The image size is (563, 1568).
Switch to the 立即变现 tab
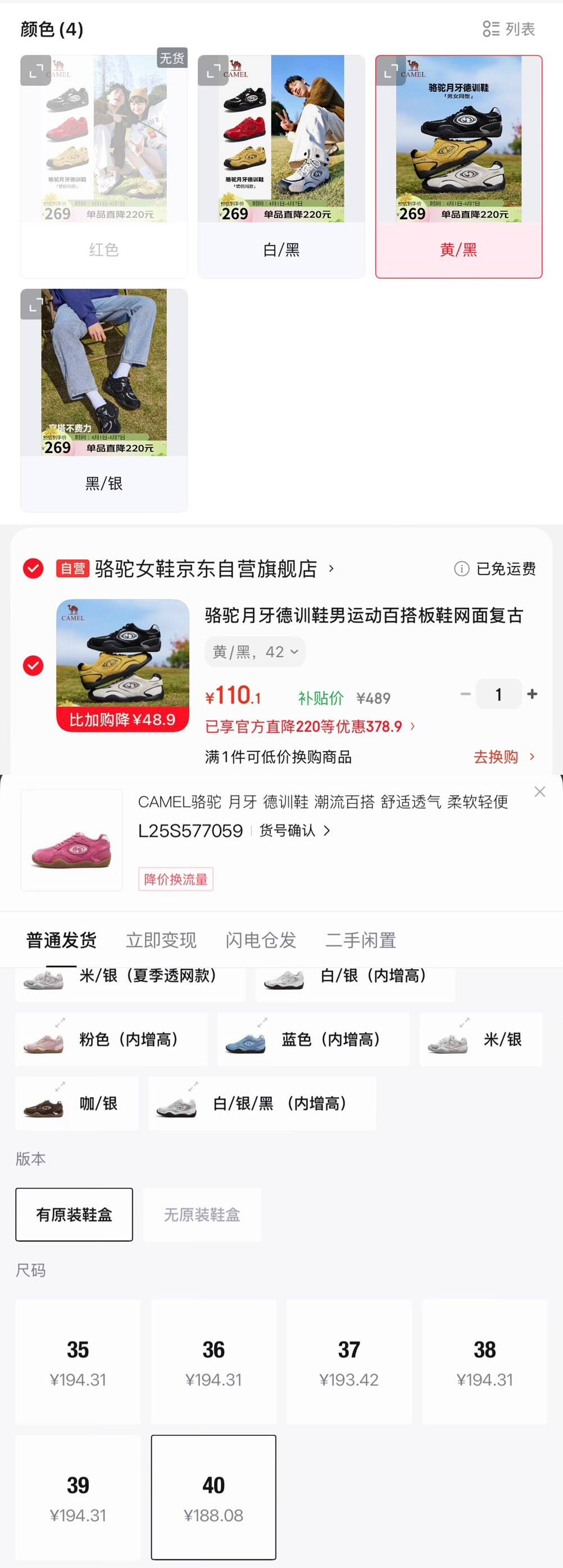tap(161, 940)
